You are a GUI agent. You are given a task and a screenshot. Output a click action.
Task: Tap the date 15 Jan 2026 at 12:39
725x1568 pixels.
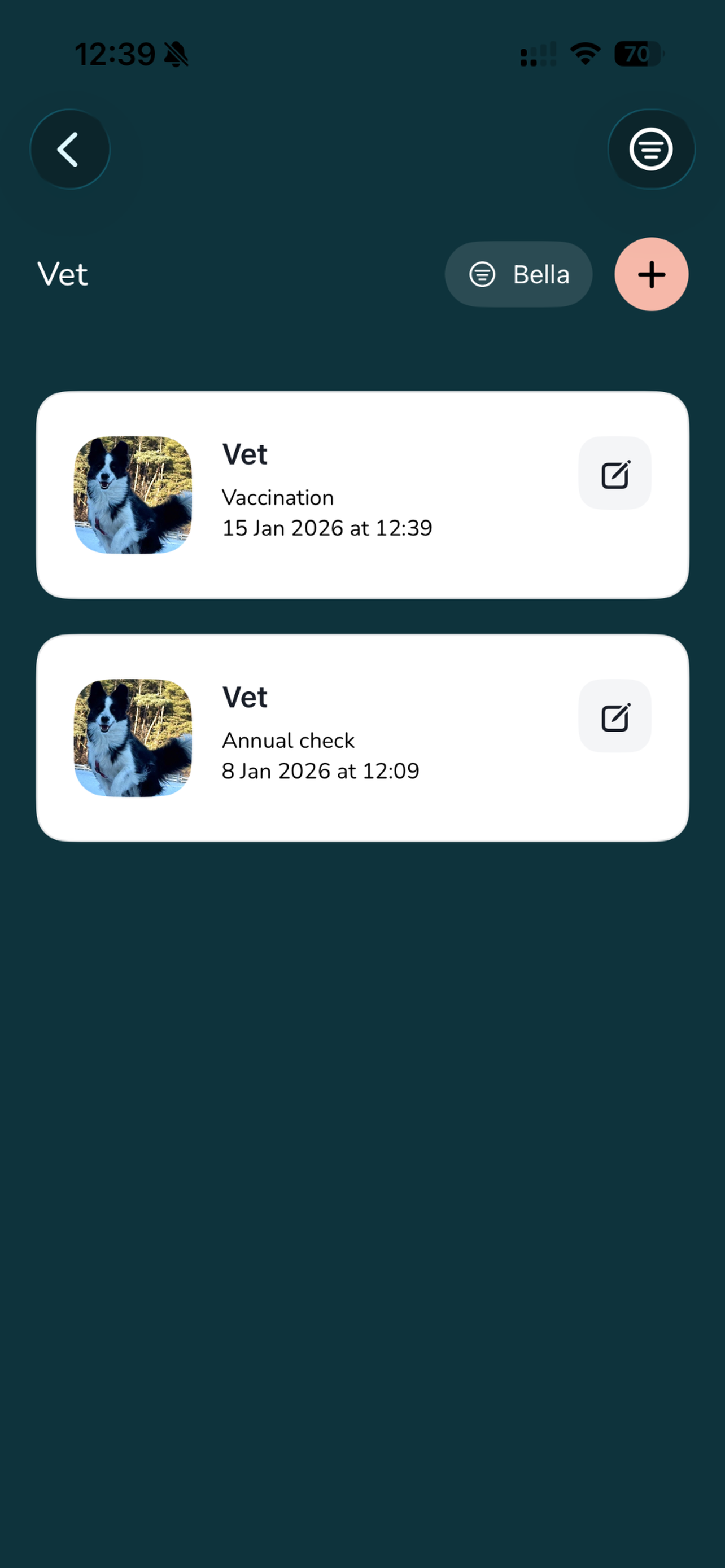(x=327, y=528)
